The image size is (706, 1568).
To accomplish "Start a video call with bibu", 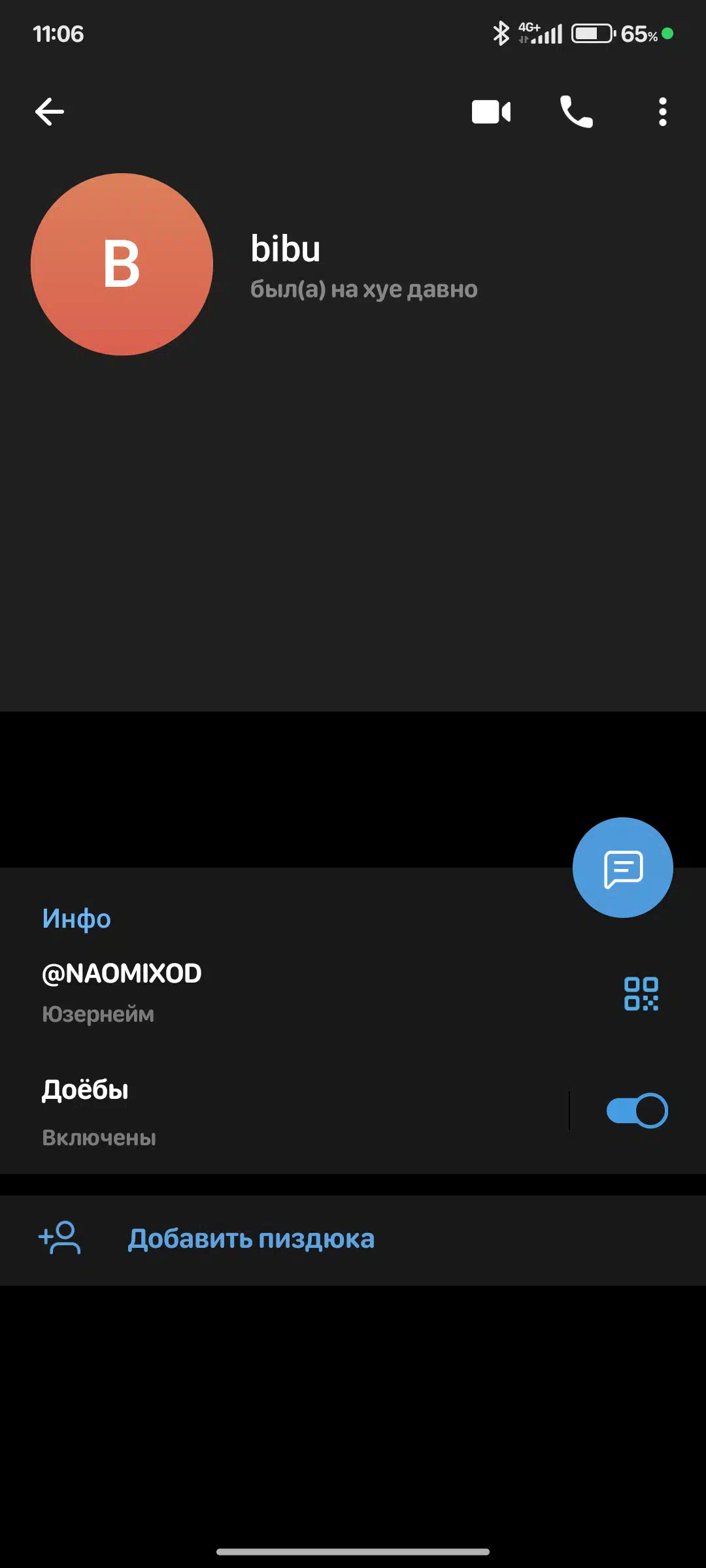I will pyautogui.click(x=491, y=112).
